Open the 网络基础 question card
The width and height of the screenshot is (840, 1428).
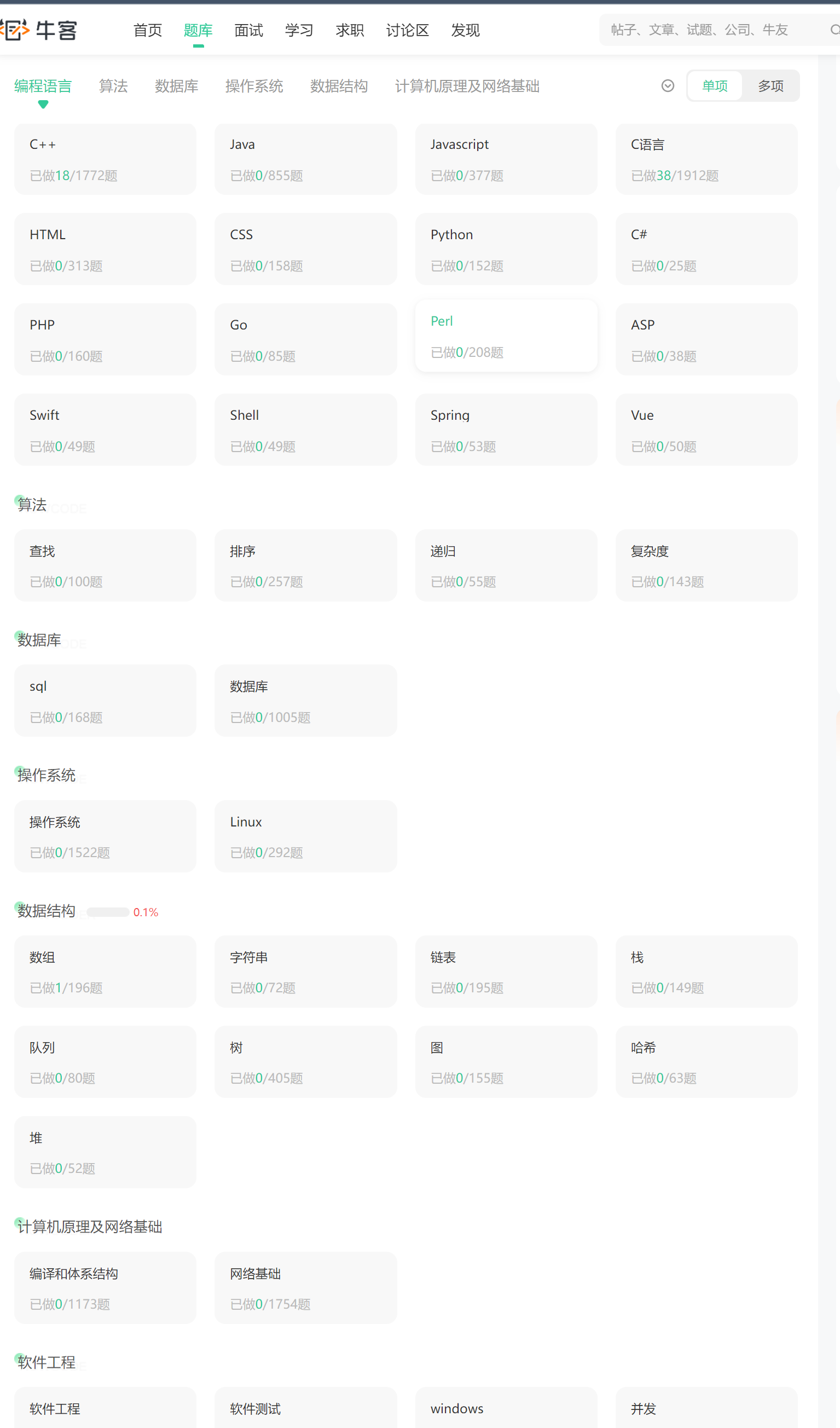tap(306, 1288)
